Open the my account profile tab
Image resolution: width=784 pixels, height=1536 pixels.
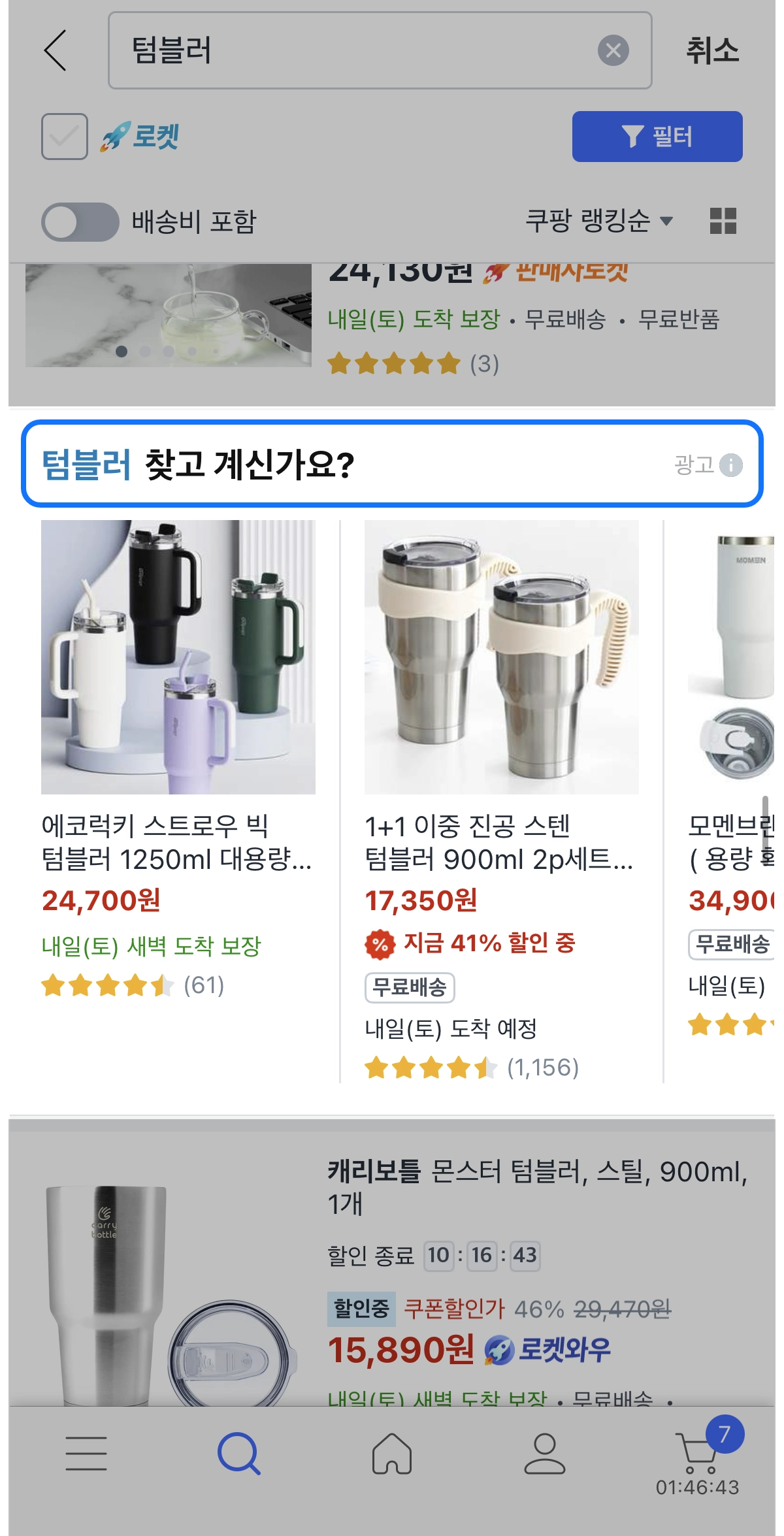(x=544, y=1454)
